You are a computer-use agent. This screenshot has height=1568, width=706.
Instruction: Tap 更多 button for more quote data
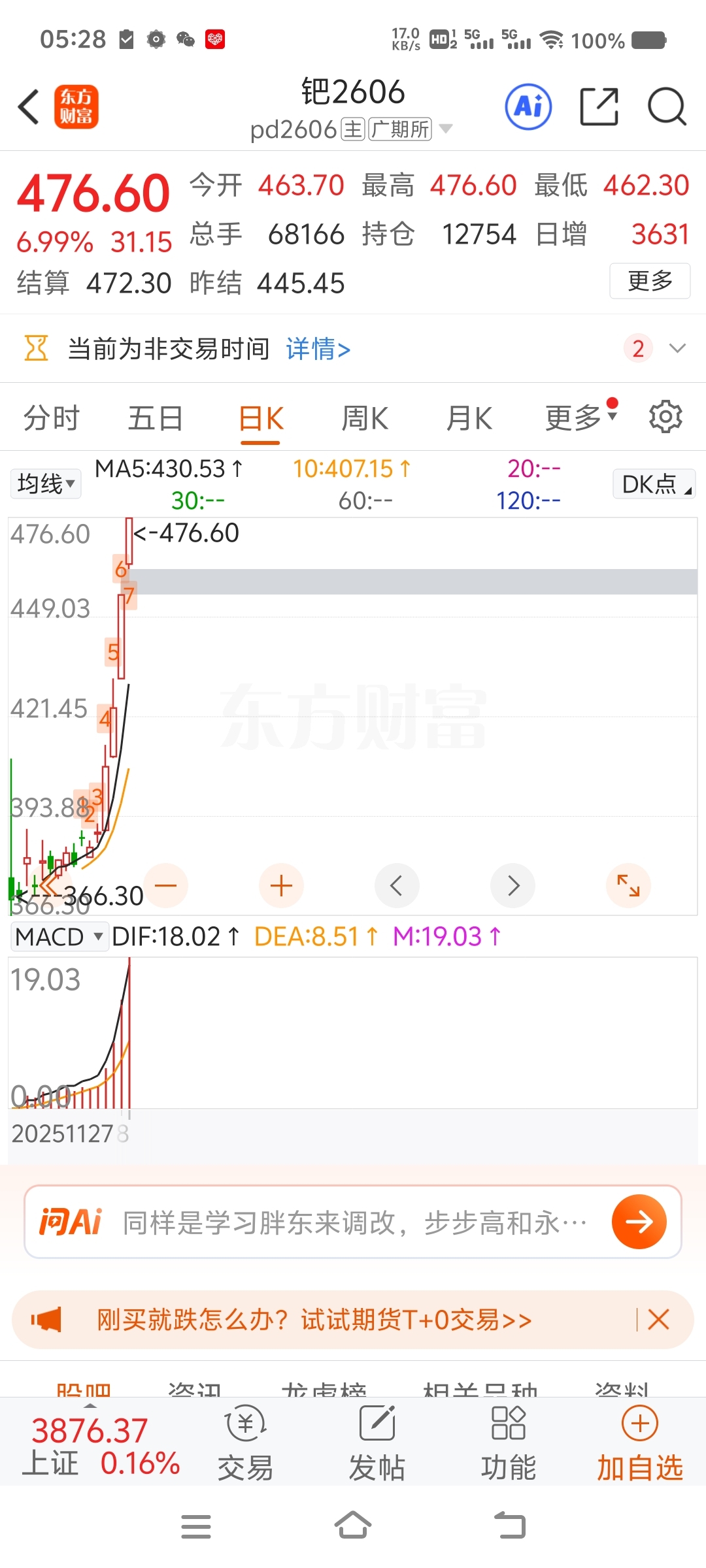coord(650,281)
